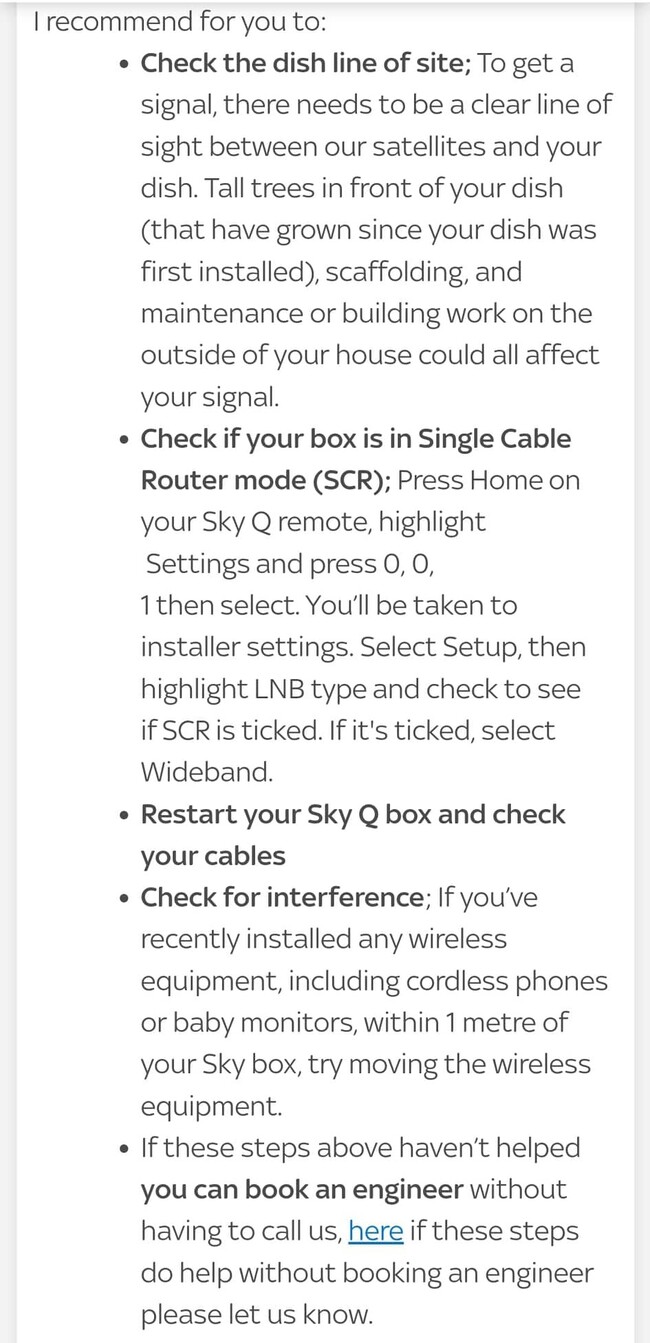Image resolution: width=650 pixels, height=1343 pixels.
Task: Open the 'here' engineer booking link
Action: (x=375, y=1232)
